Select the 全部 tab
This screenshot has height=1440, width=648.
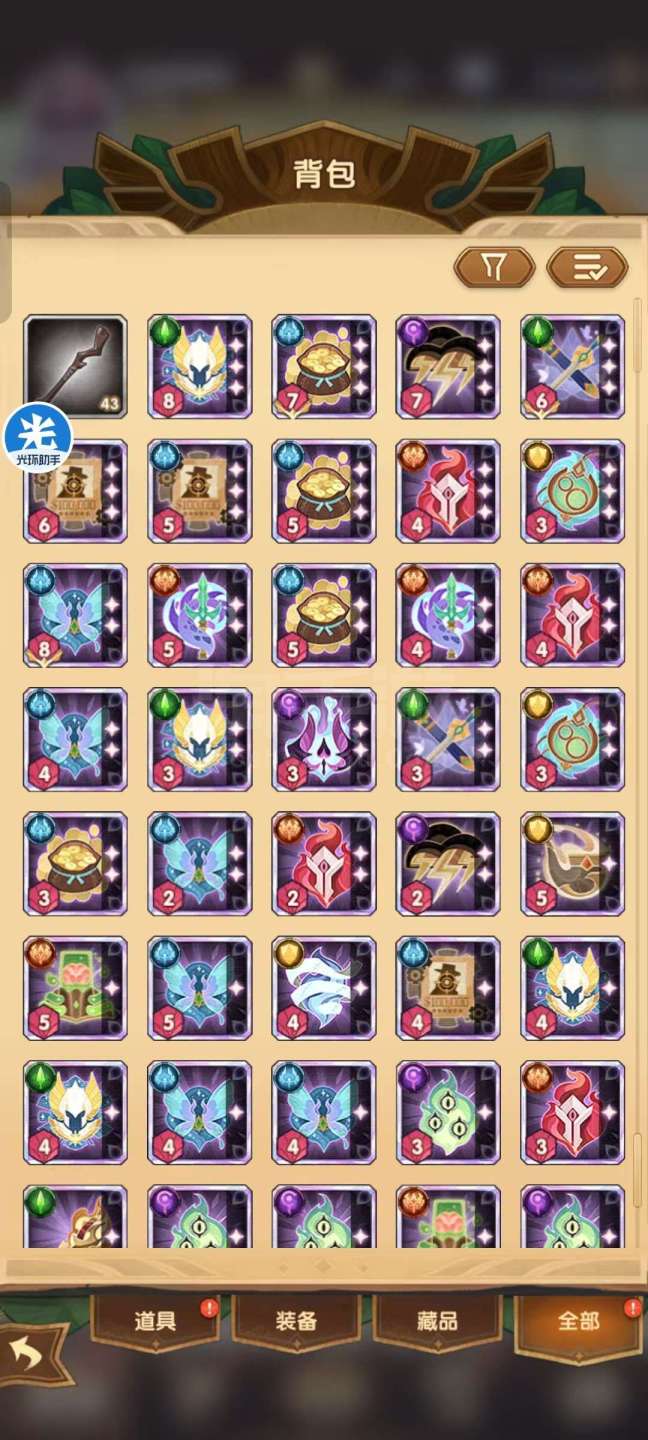click(578, 1321)
